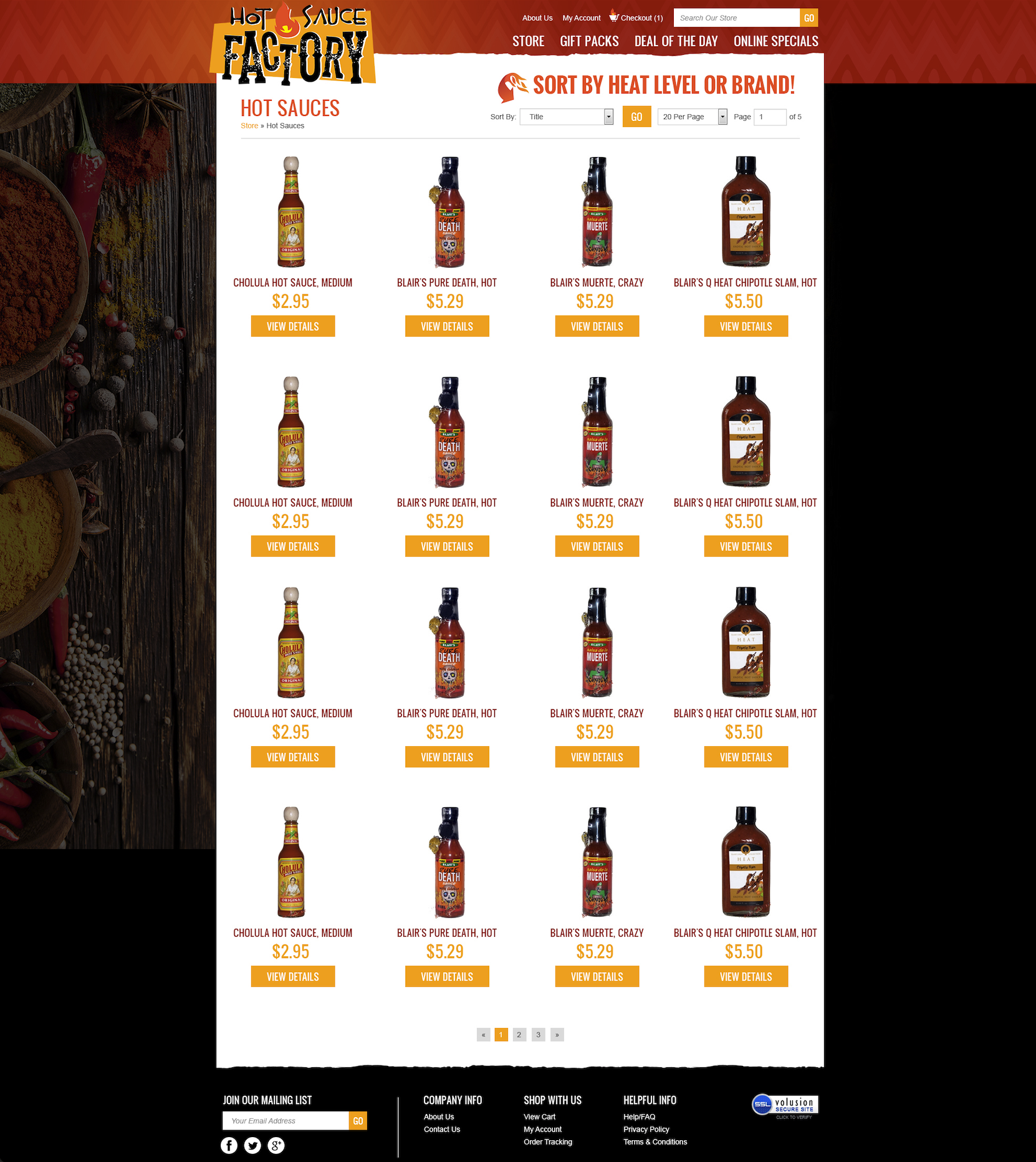Go to Deal of the Day
Screen dimensions: 1036x1162
(x=676, y=42)
